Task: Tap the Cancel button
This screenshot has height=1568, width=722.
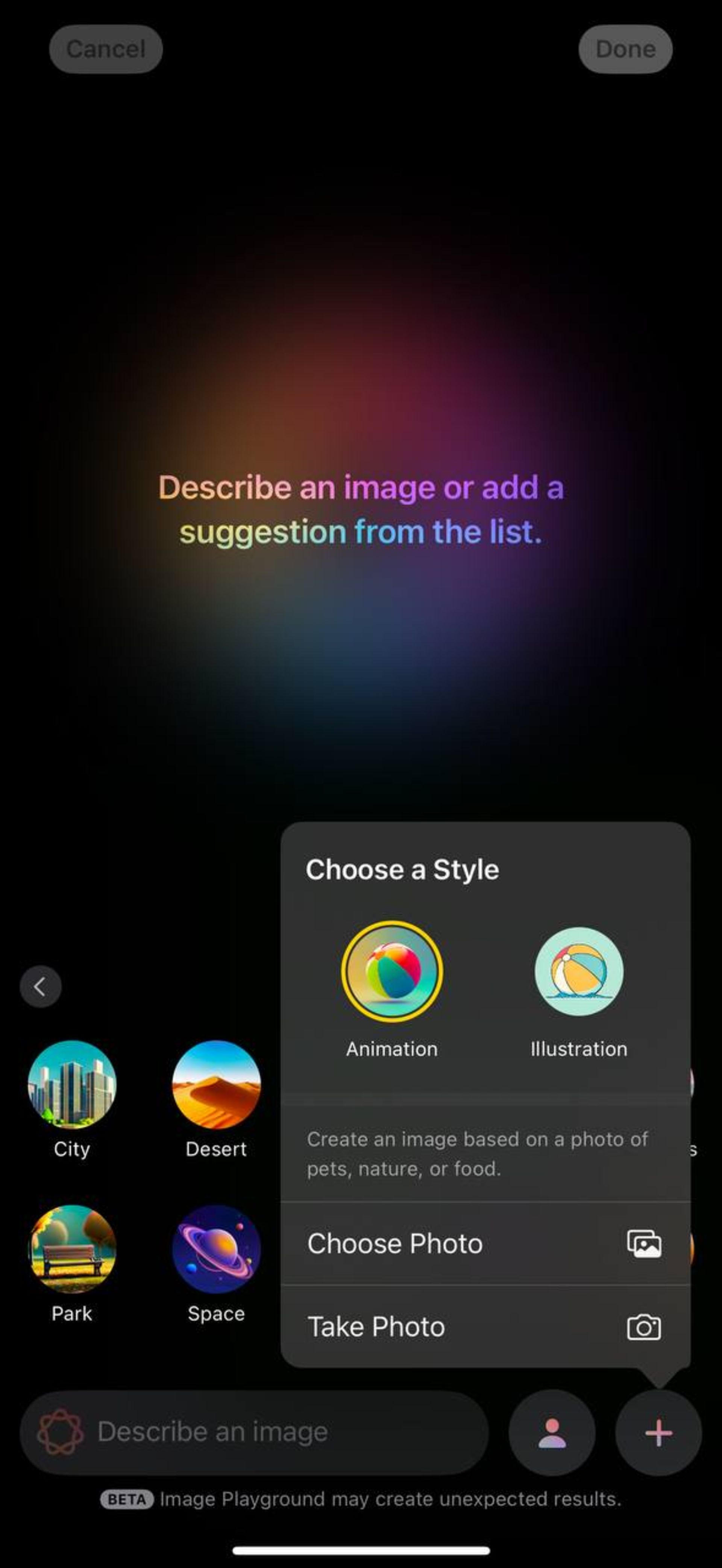Action: click(106, 49)
